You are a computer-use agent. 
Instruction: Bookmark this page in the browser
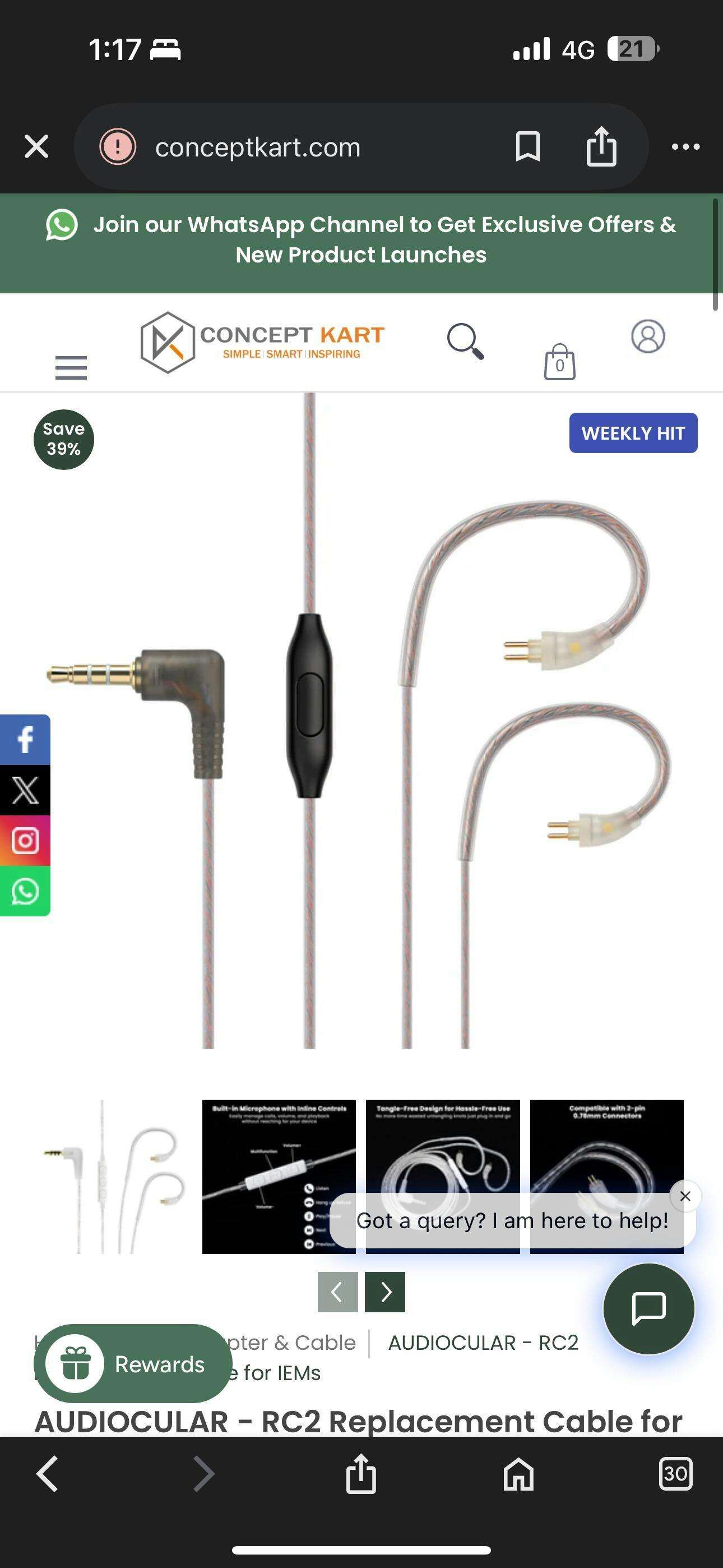coord(527,147)
